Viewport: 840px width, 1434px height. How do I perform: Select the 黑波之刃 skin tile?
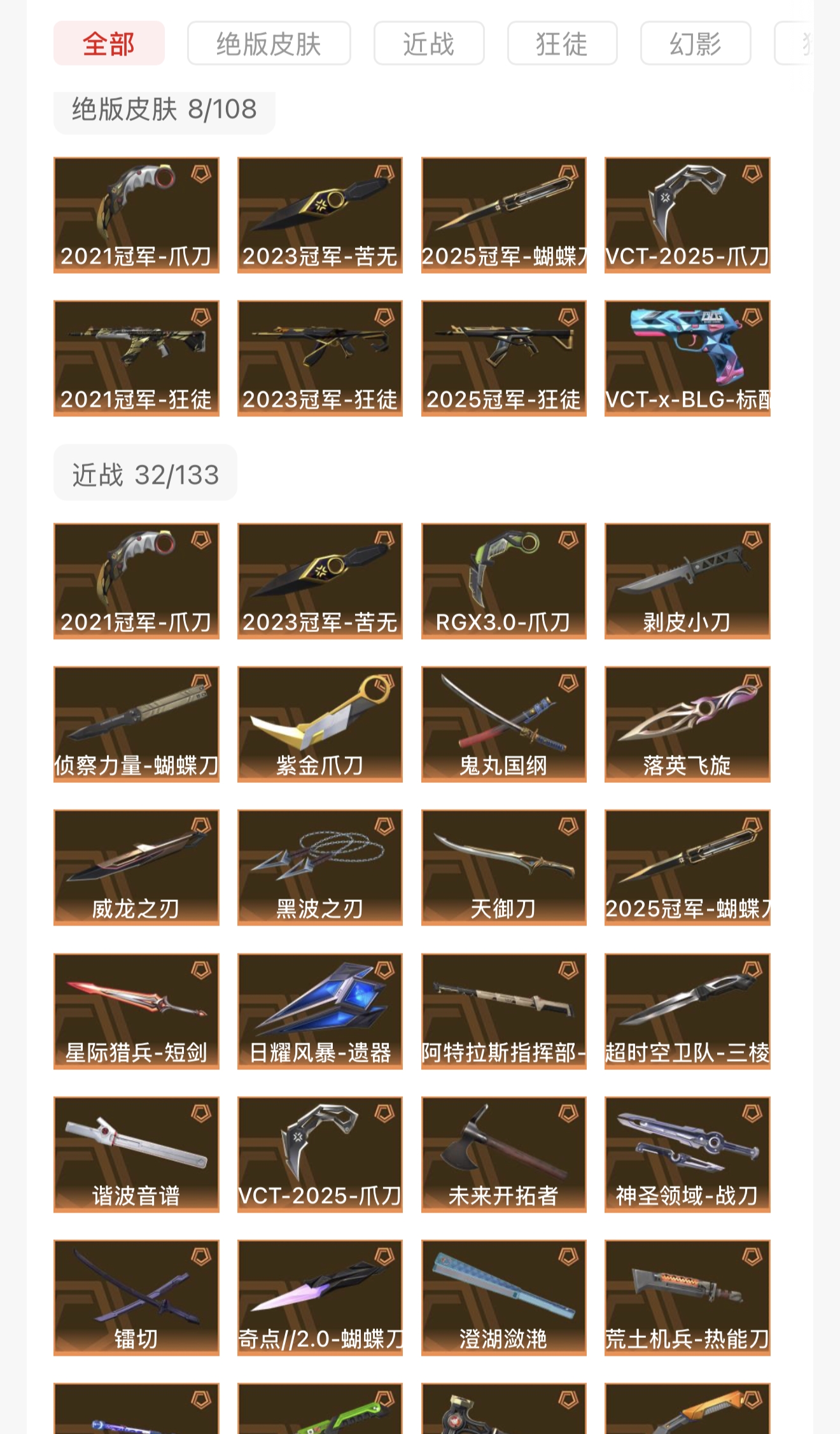click(319, 867)
